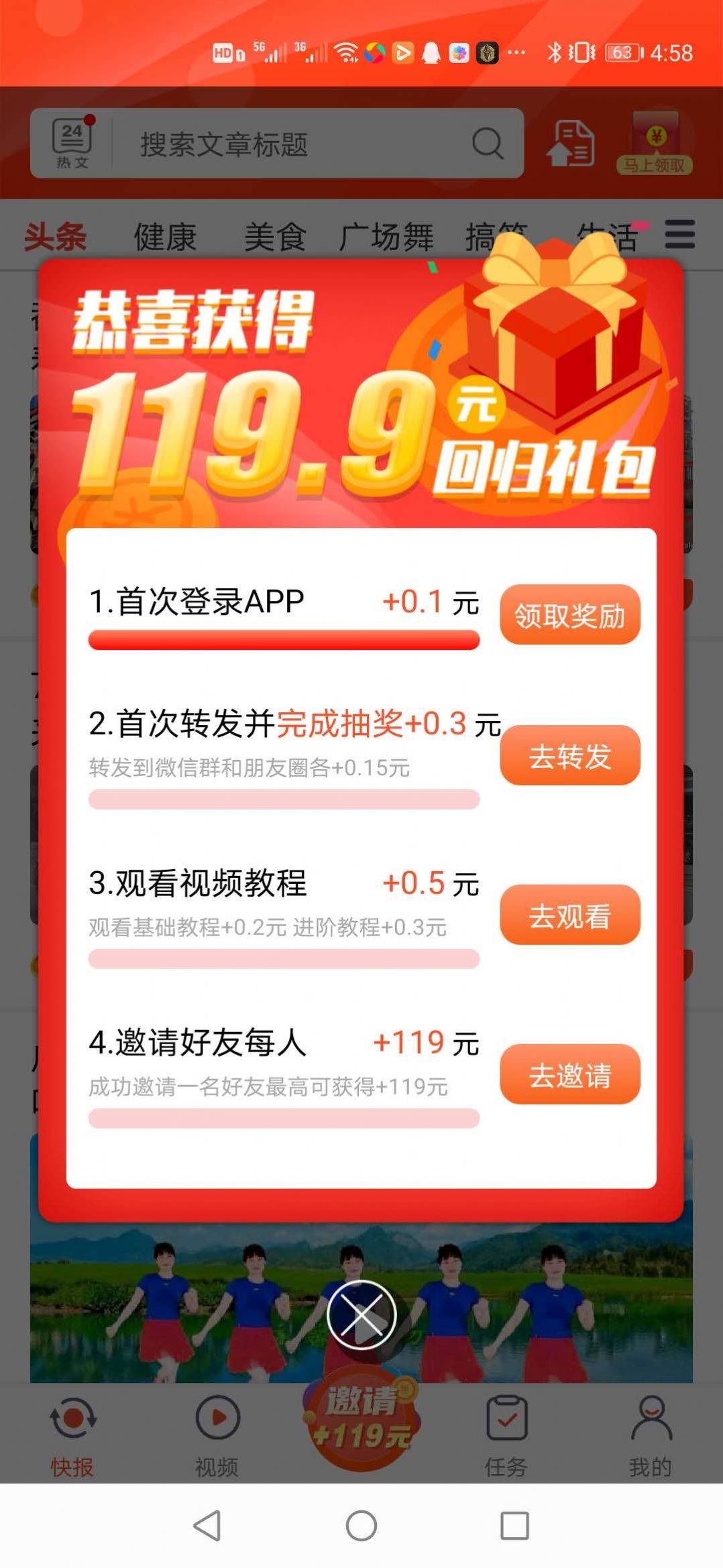Viewport: 723px width, 1568px height.
Task: Open the channel list menu icon
Action: (x=679, y=235)
